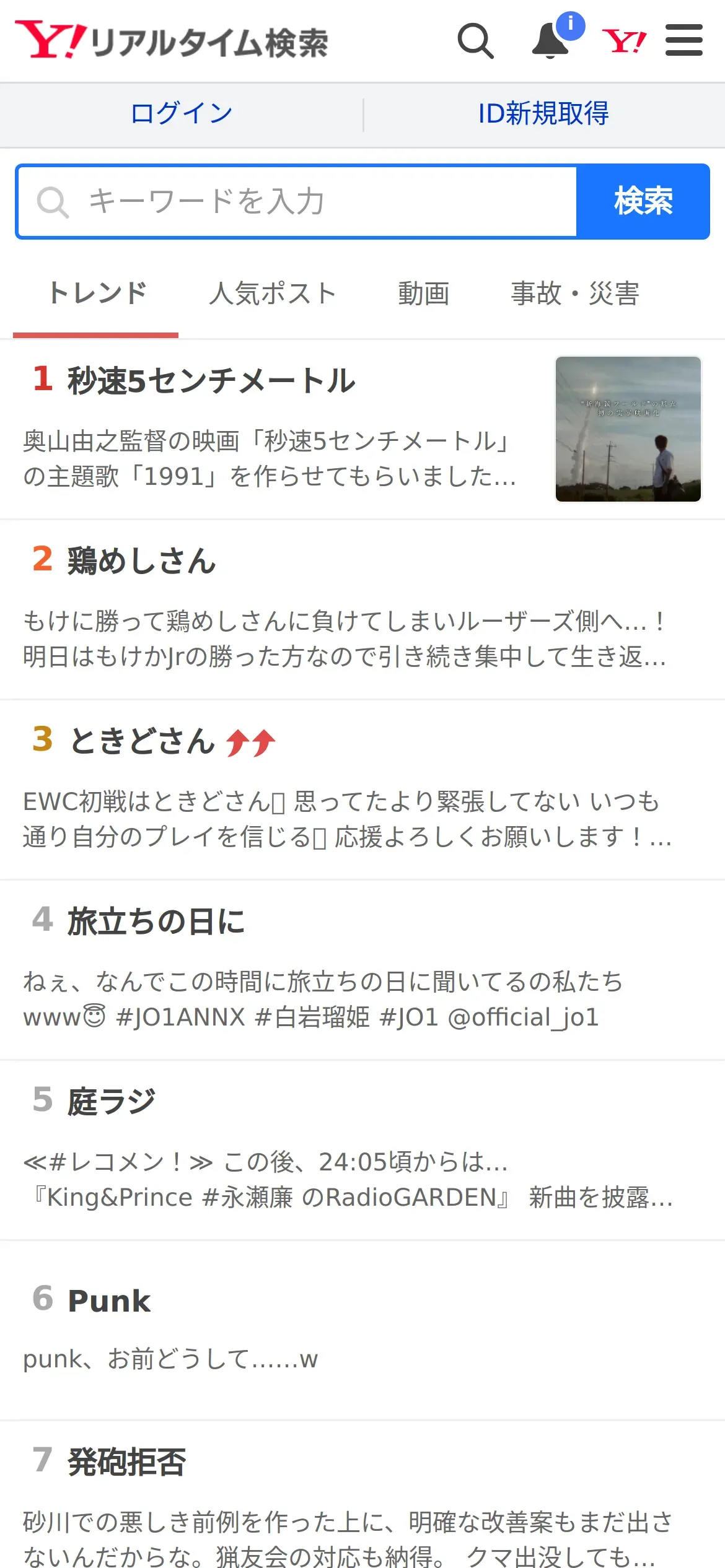Switch to the 動画 tab
Image resolution: width=725 pixels, height=1568 pixels.
423,294
